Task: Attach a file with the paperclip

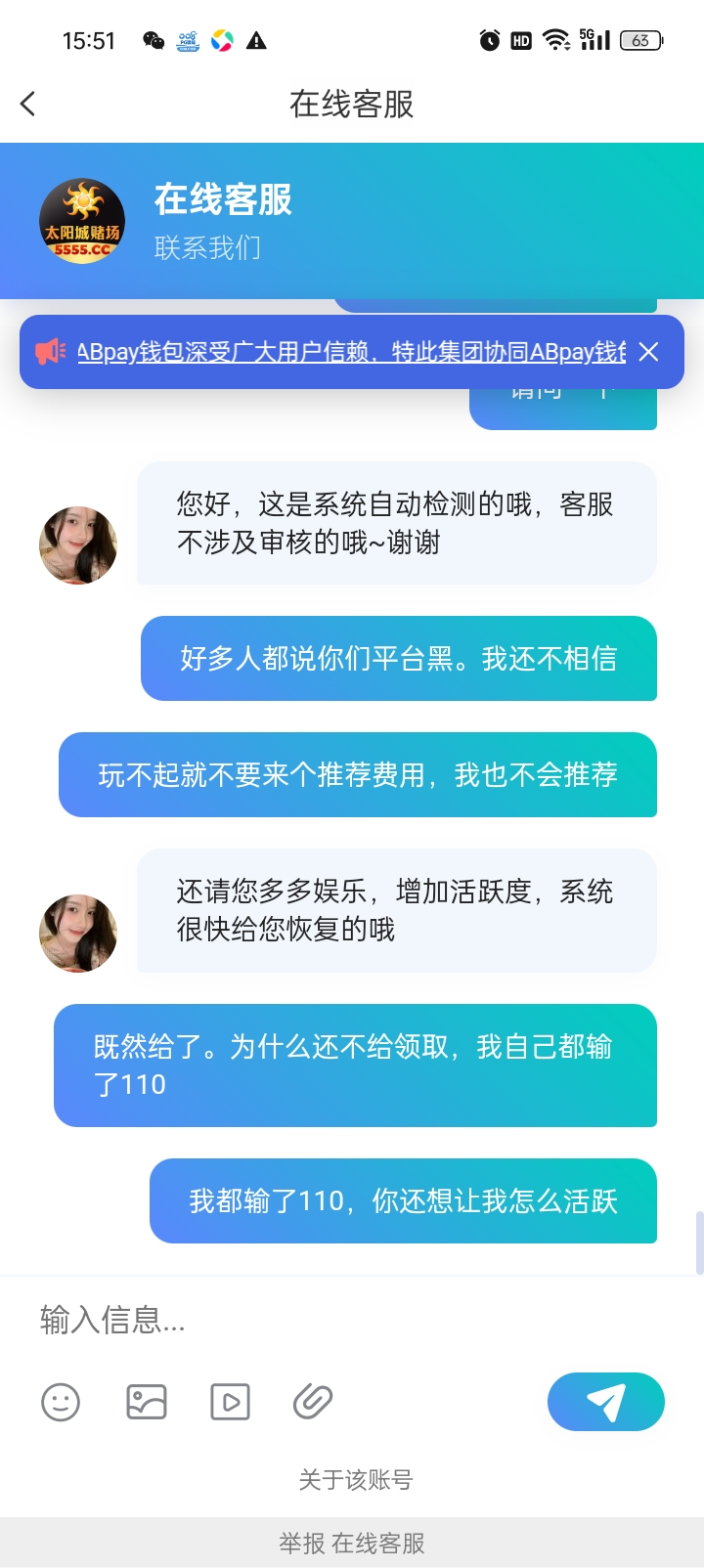Action: point(313,1402)
